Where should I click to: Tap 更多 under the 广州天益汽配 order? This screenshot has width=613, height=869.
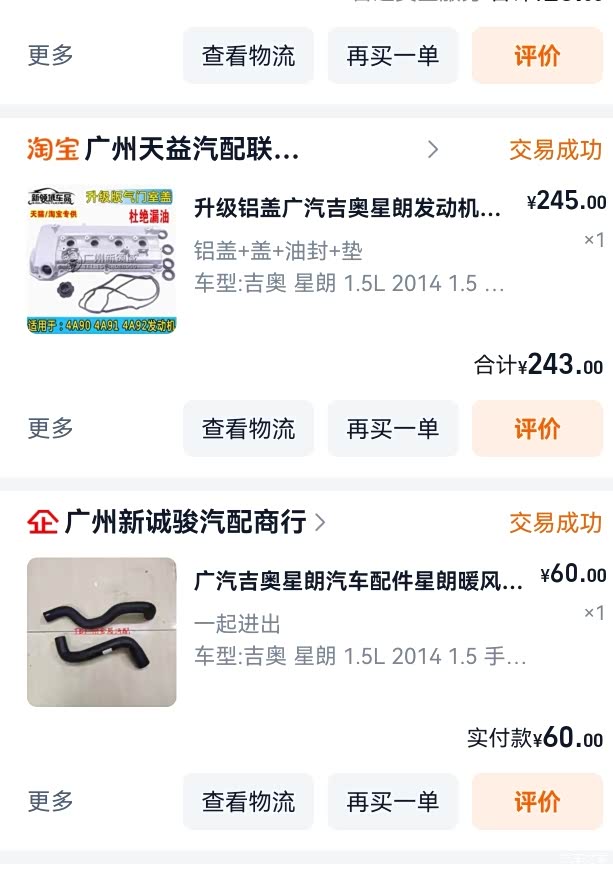(x=51, y=429)
